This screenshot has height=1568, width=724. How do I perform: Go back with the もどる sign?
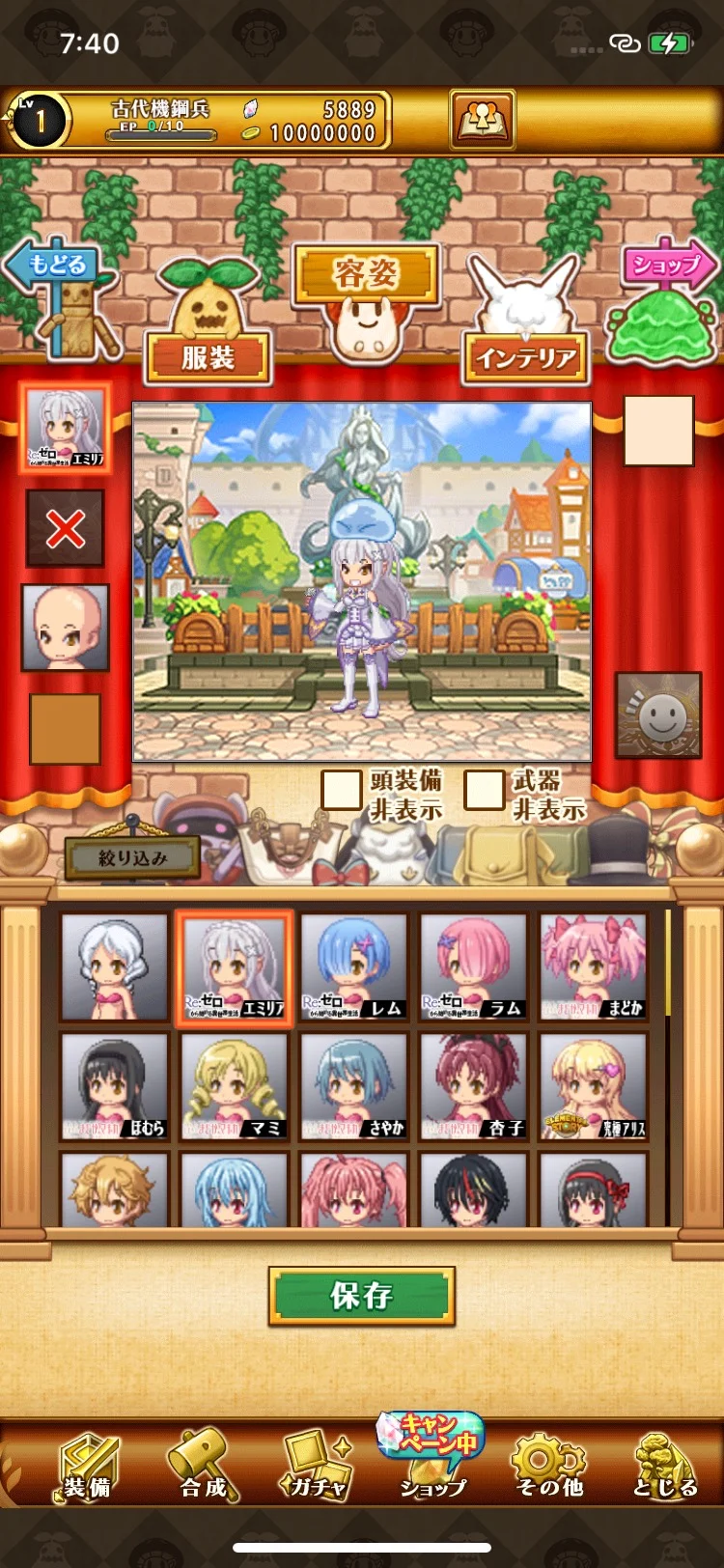(58, 265)
